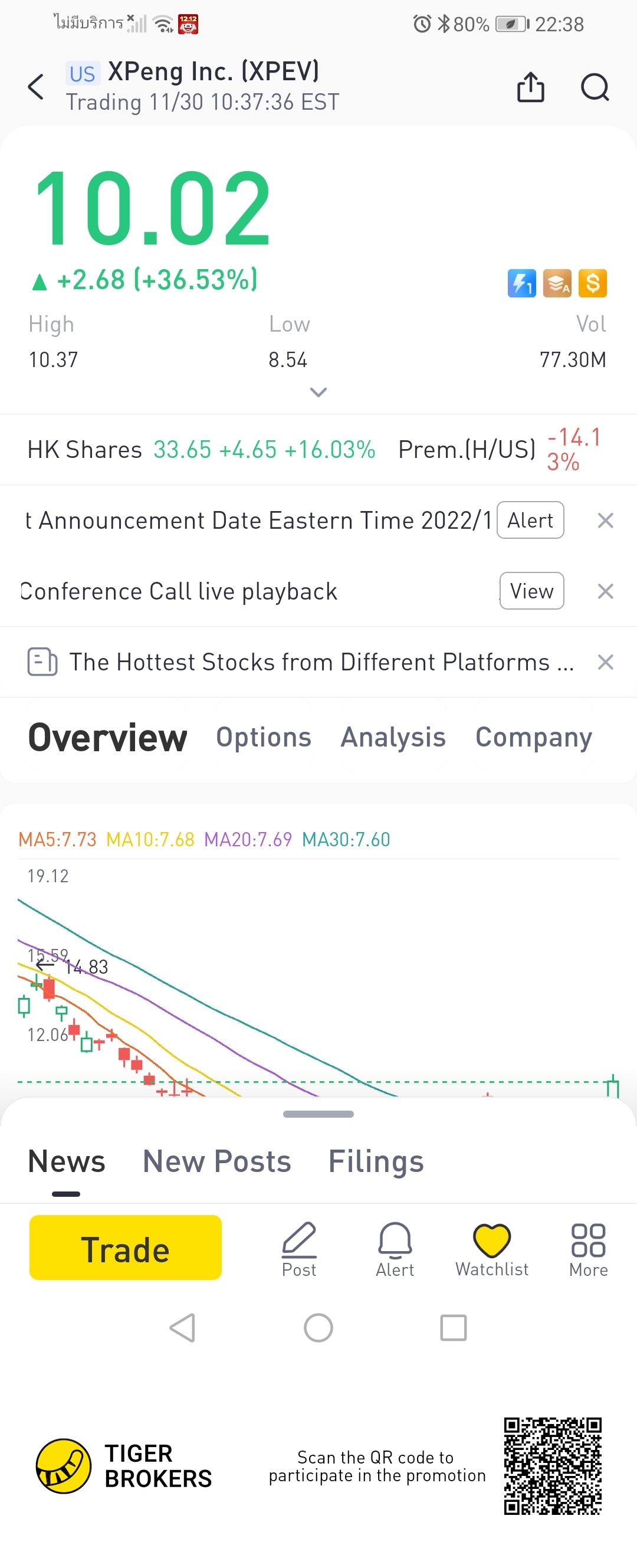Image resolution: width=637 pixels, height=1568 pixels.
Task: Expand more quote details chevron
Action: [x=318, y=392]
